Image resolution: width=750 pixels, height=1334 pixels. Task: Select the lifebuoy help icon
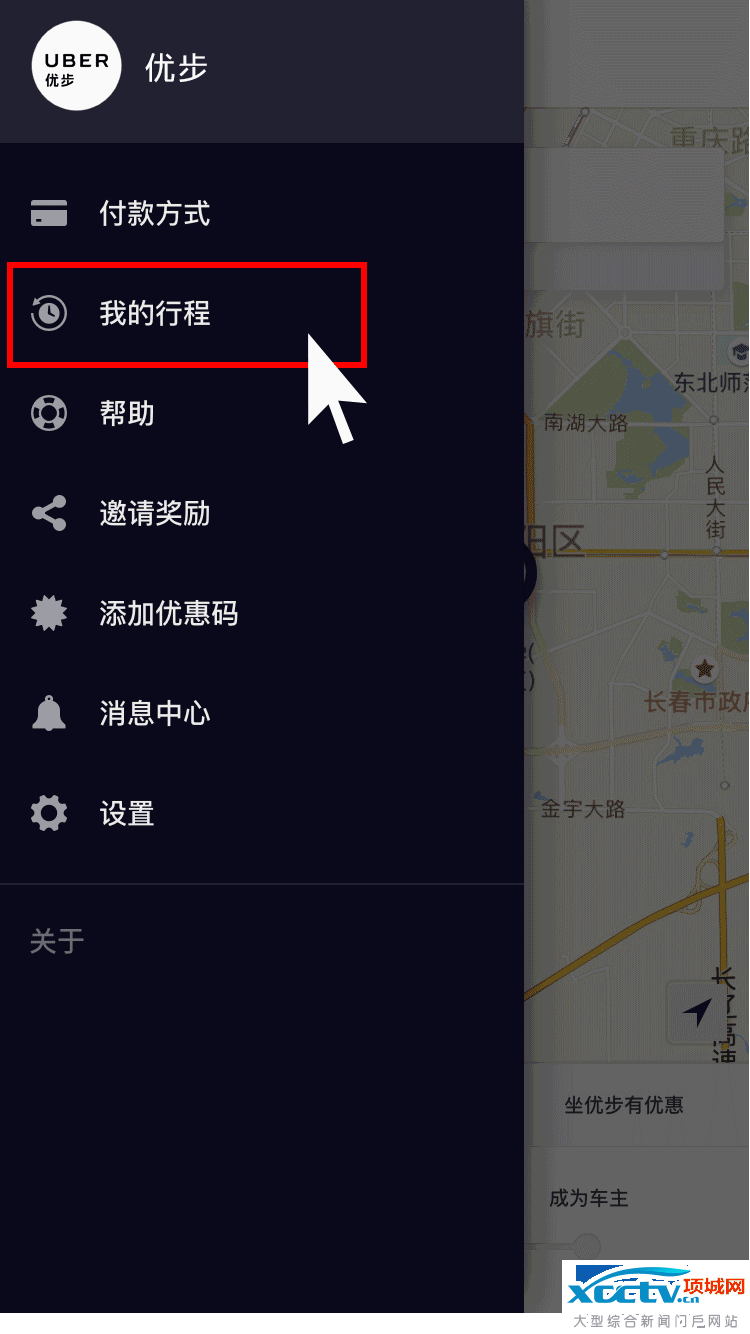pyautogui.click(x=48, y=413)
